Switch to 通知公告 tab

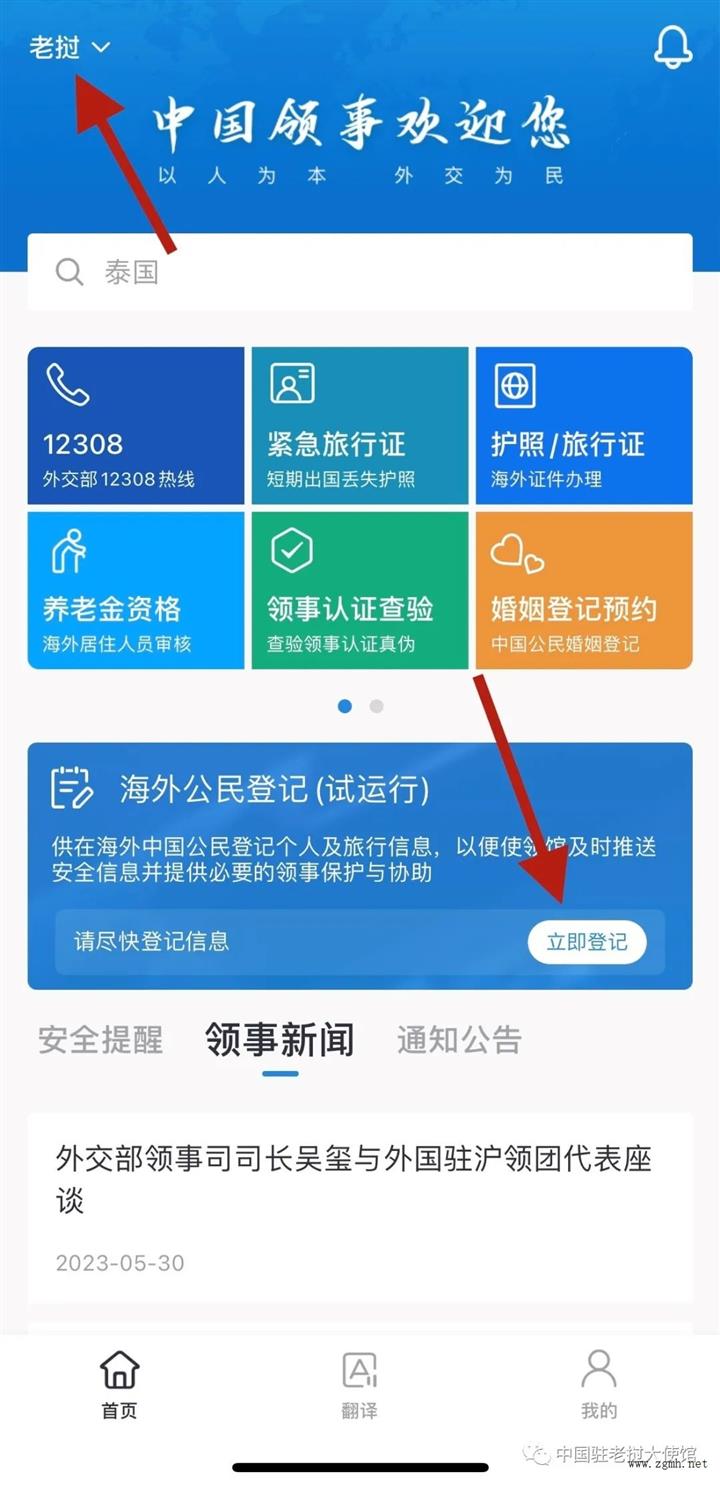coord(459,1040)
